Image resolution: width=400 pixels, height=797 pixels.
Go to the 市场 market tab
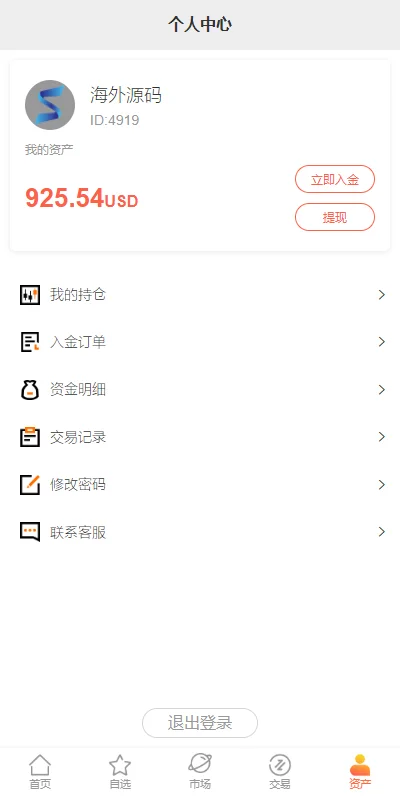(x=200, y=772)
